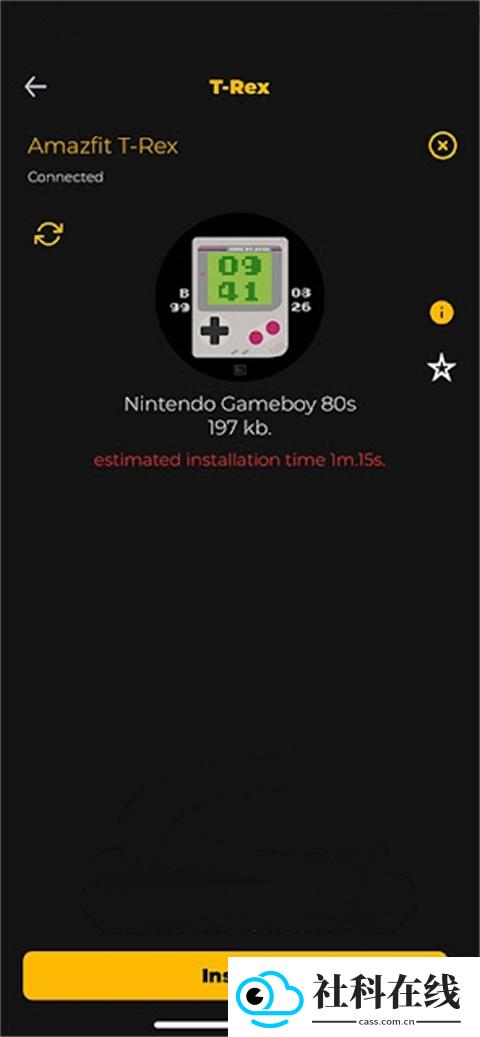480x1037 pixels.
Task: Open the watch face info icon
Action: coord(442,312)
